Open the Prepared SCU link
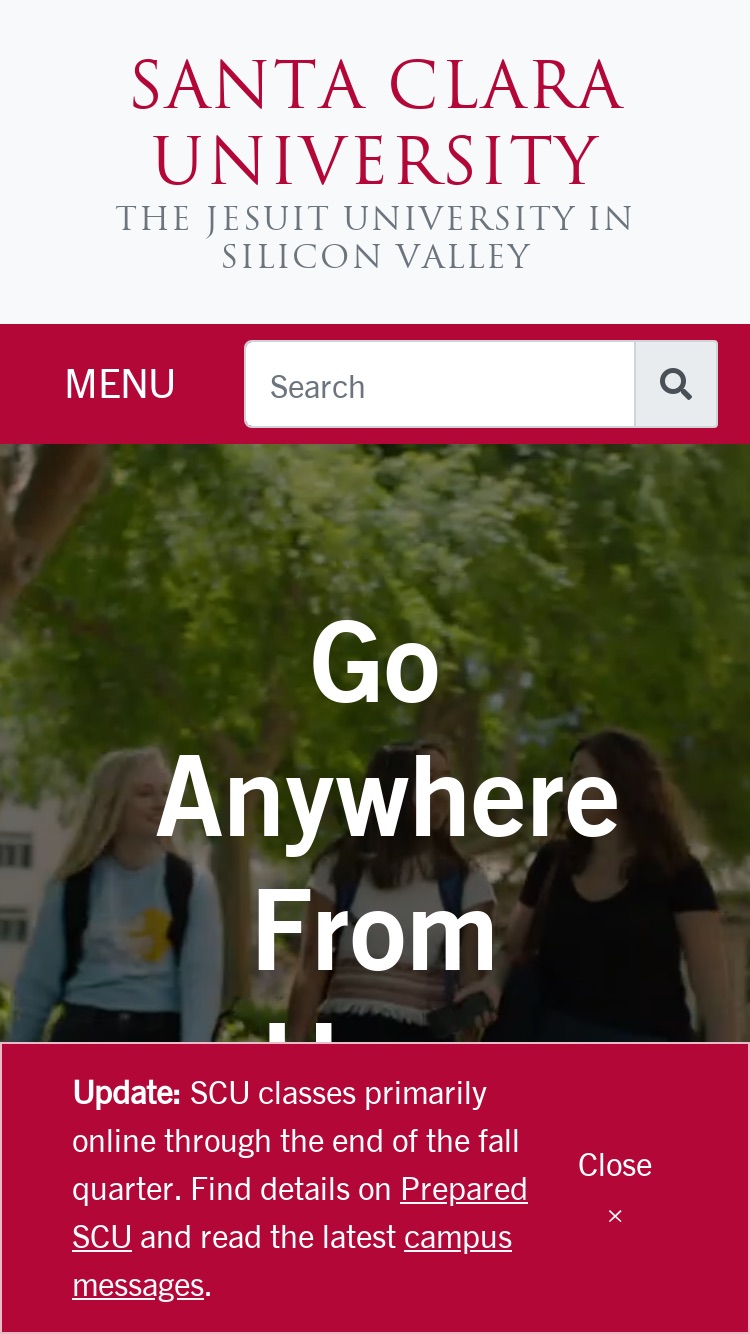 tap(299, 1213)
